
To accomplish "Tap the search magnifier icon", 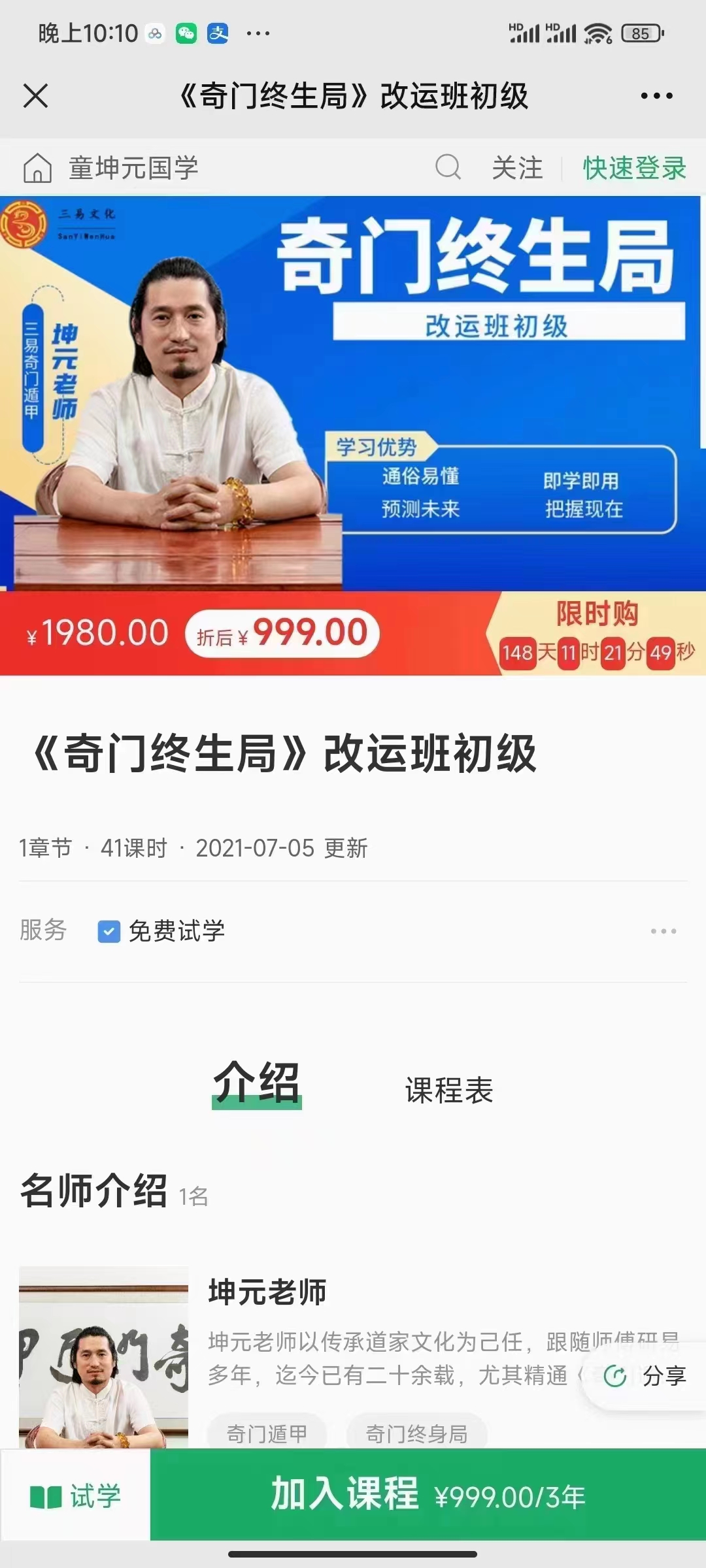I will (448, 169).
